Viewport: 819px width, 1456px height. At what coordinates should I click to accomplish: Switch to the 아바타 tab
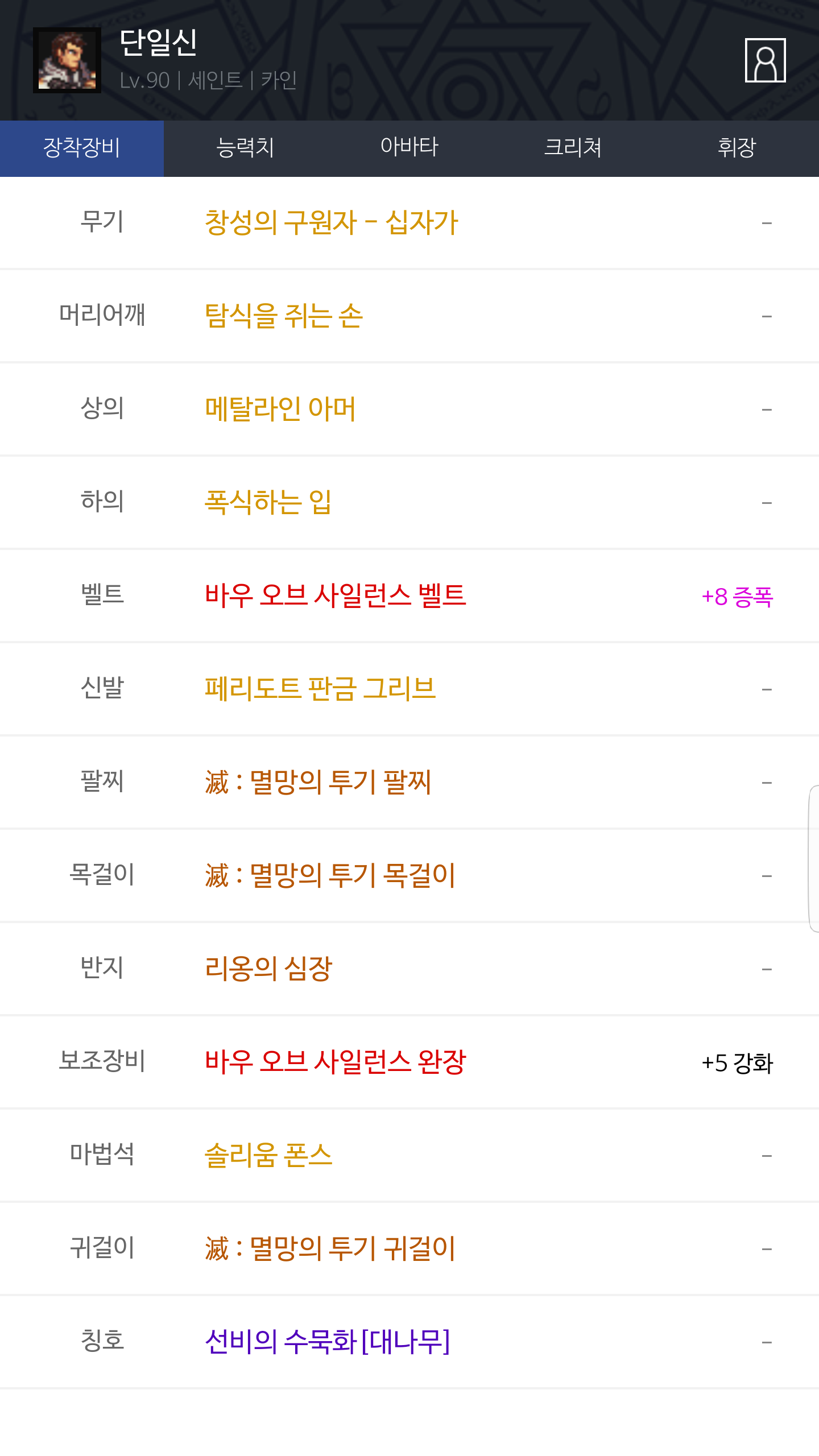click(x=409, y=148)
